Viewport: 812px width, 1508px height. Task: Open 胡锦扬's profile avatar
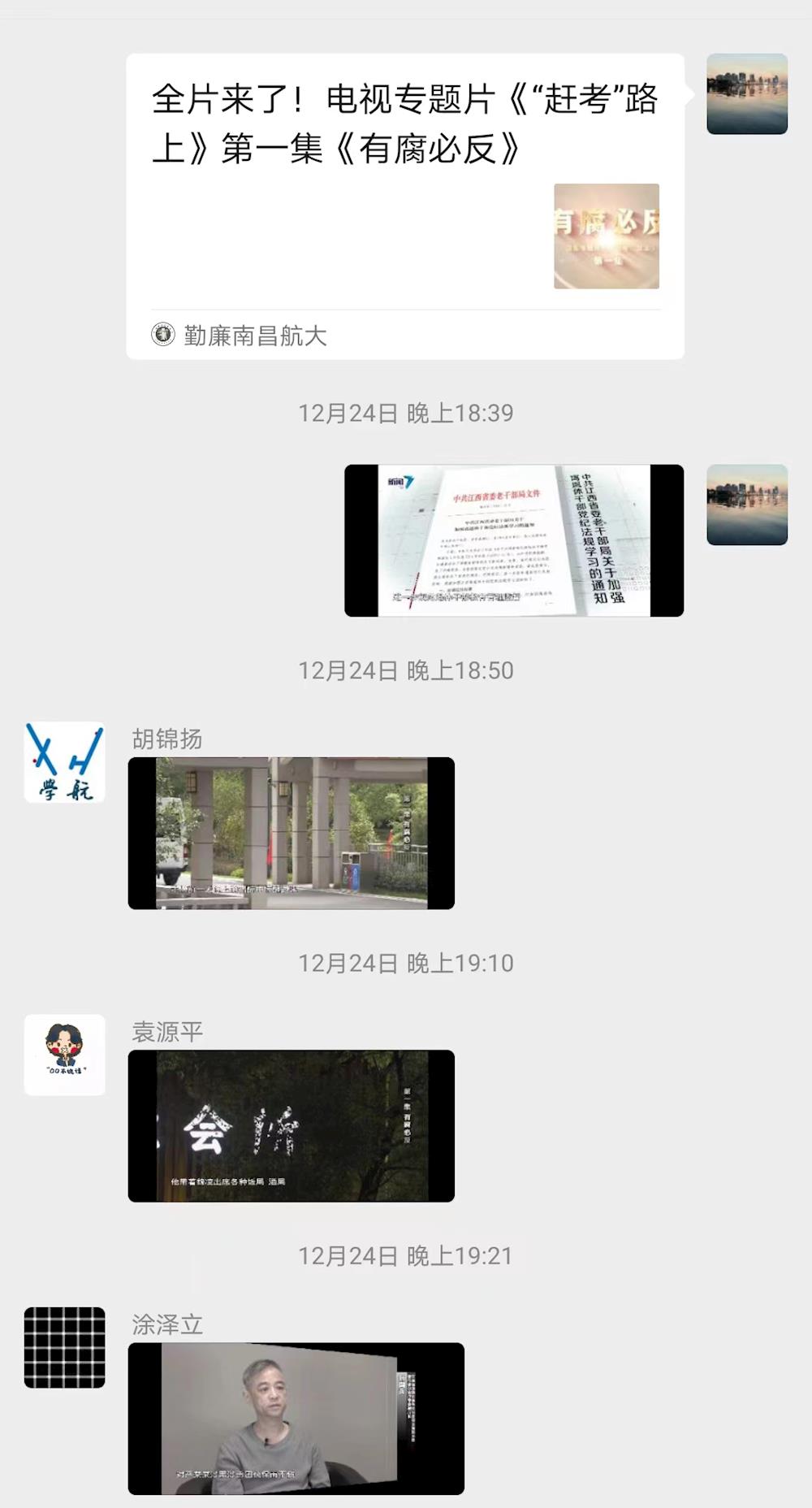click(x=65, y=762)
